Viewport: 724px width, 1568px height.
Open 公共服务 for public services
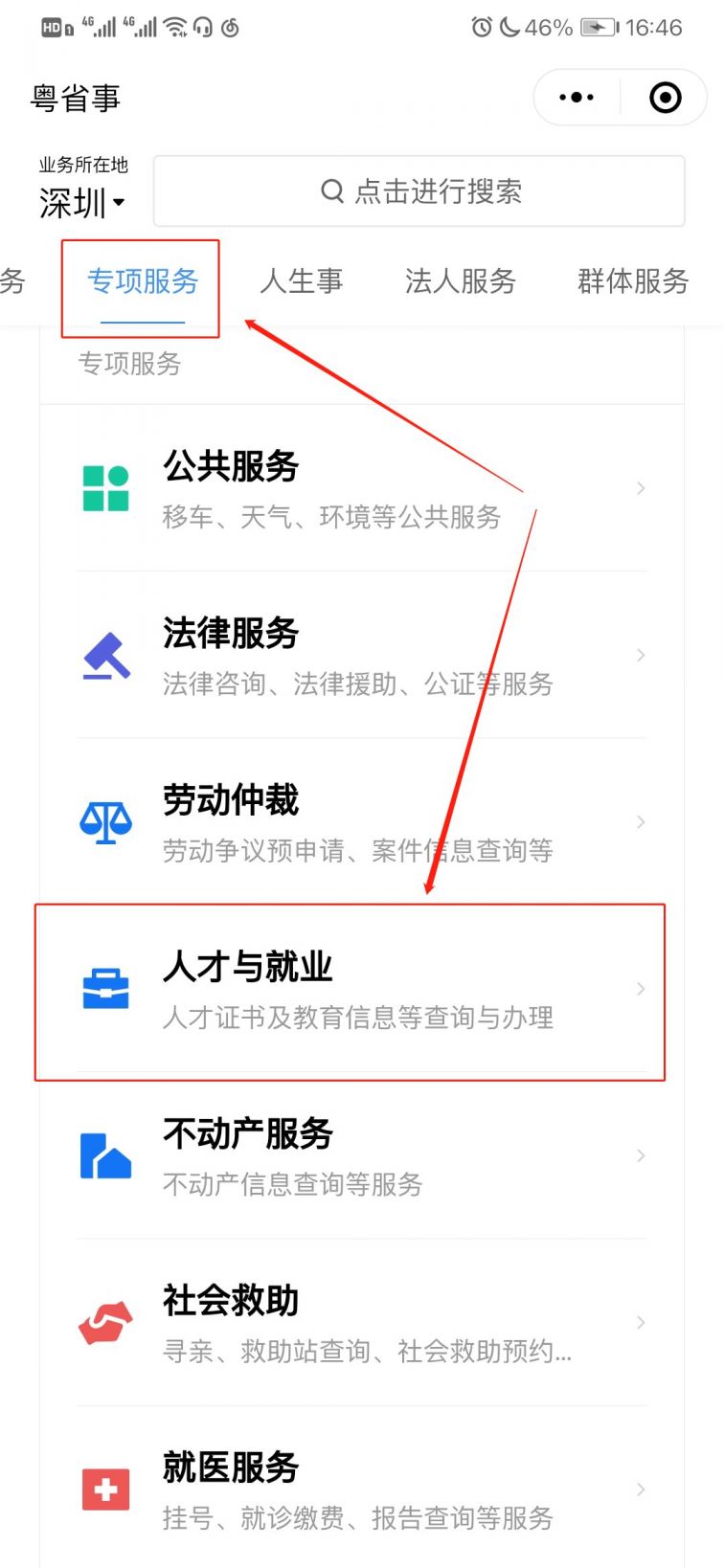(x=362, y=489)
